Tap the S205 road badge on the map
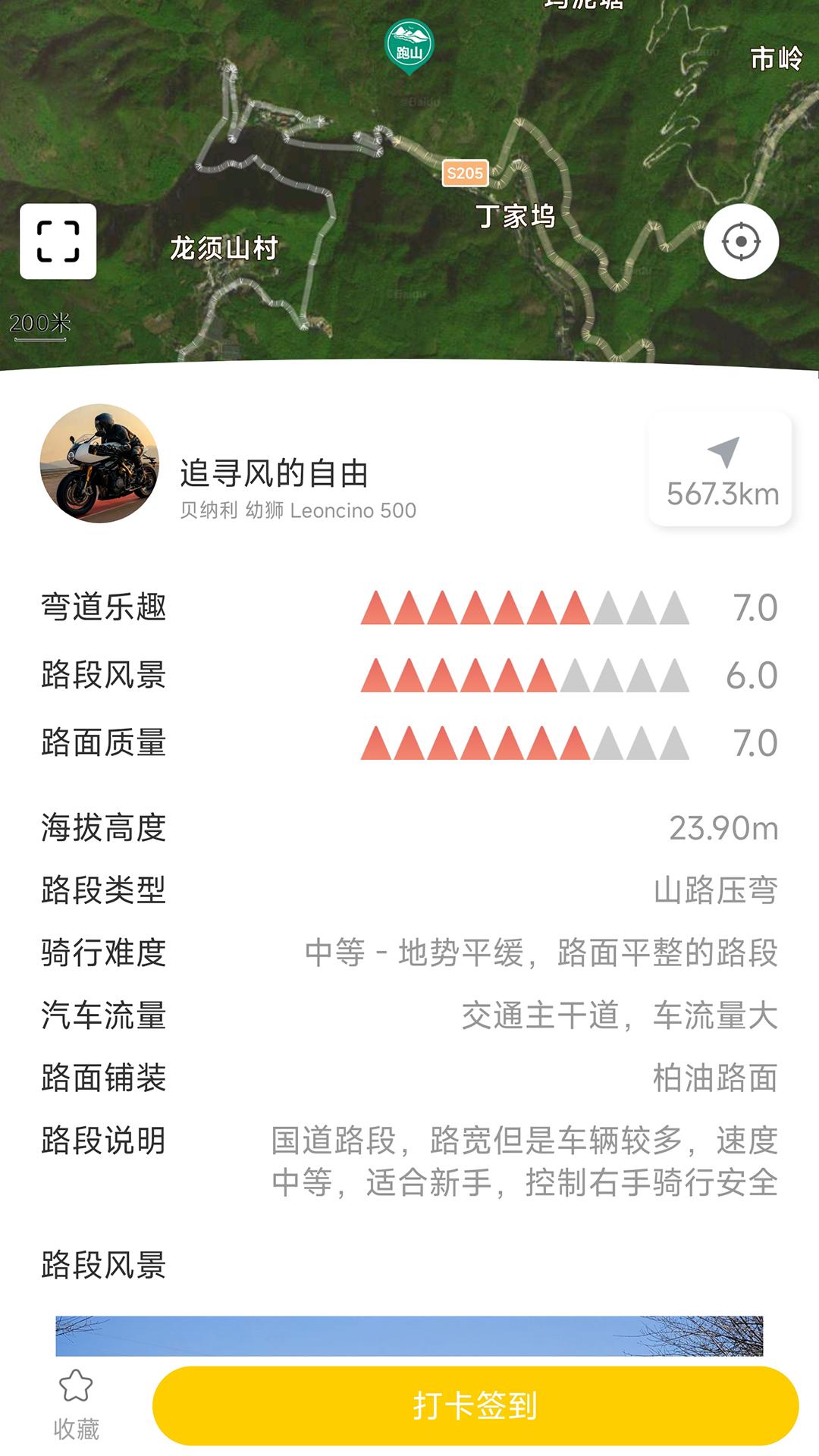This screenshot has width=819, height=1456. point(466,172)
